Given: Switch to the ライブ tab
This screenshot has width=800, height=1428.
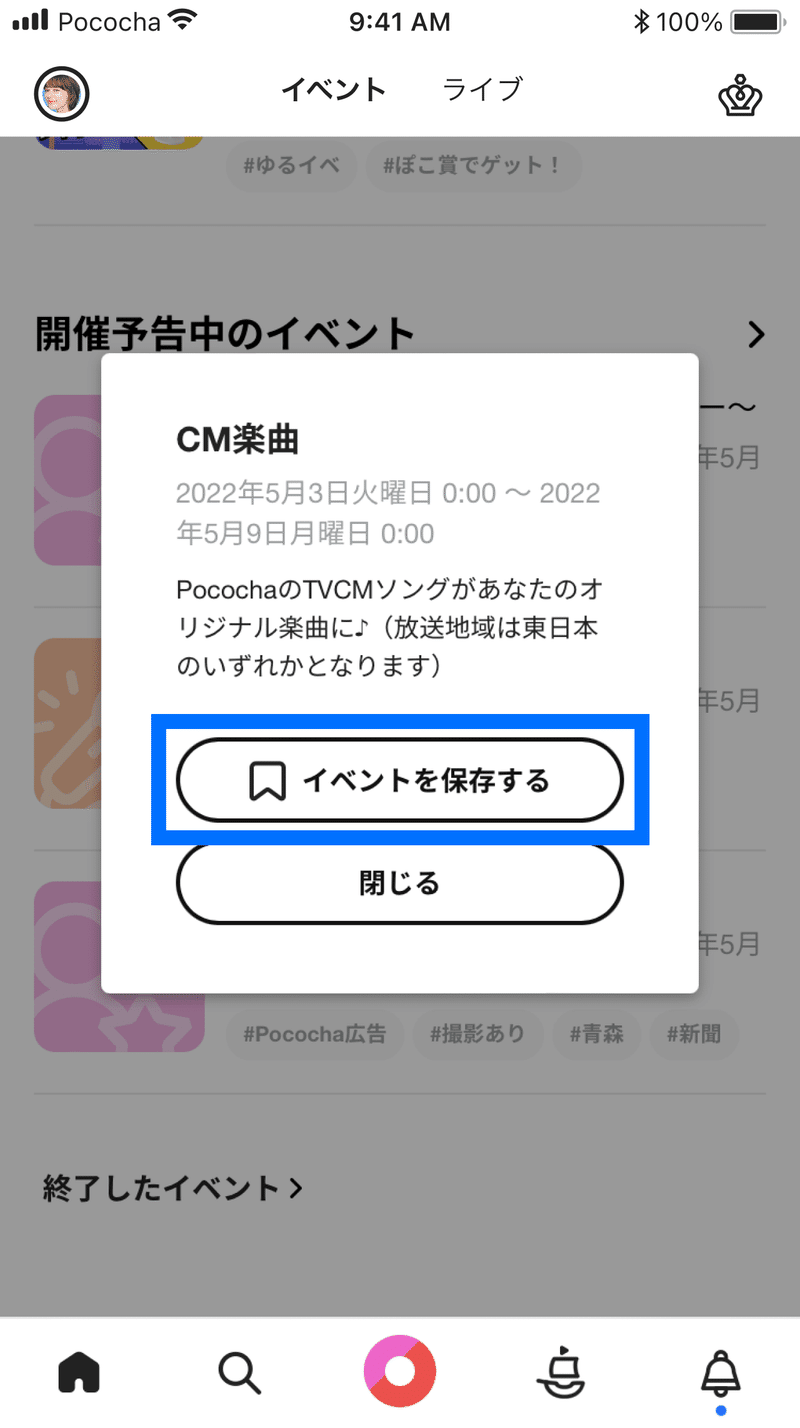Looking at the screenshot, I should click(482, 89).
